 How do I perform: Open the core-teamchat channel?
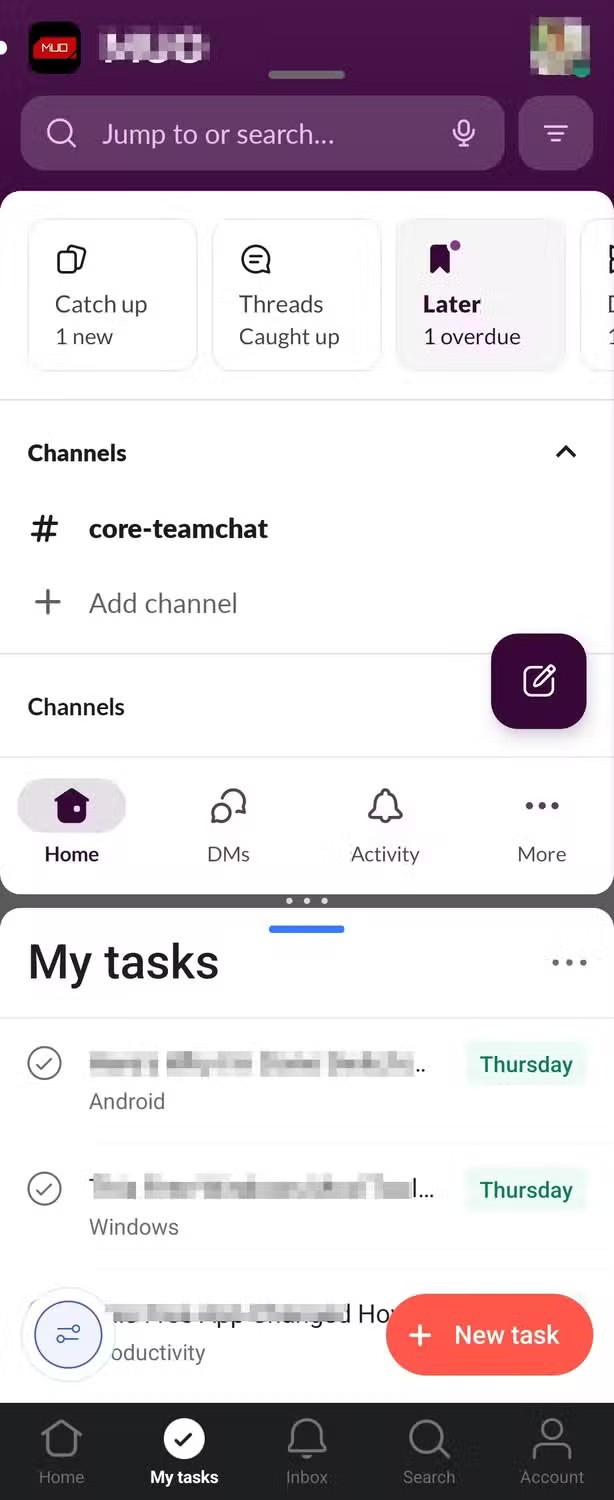point(178,528)
